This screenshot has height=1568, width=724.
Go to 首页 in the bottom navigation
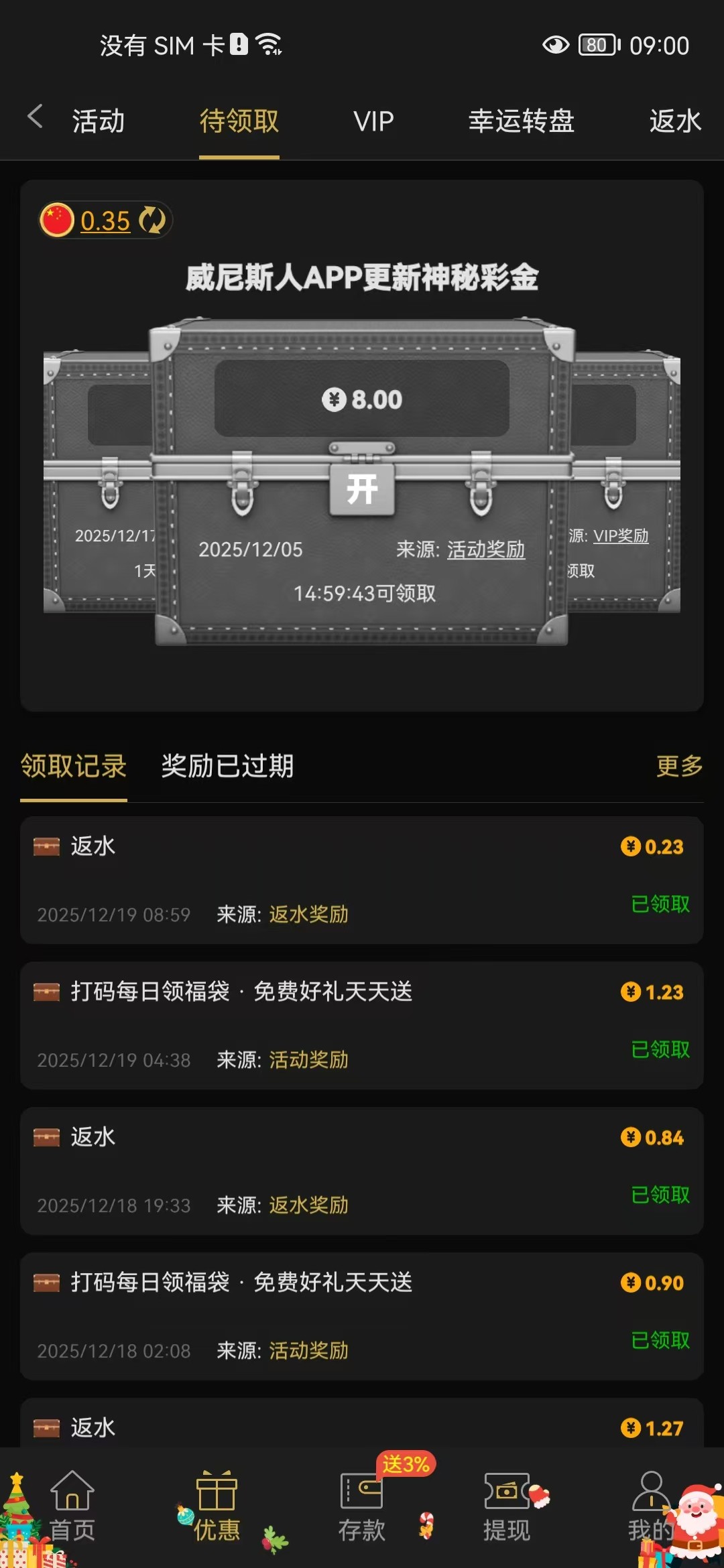click(x=72, y=1506)
